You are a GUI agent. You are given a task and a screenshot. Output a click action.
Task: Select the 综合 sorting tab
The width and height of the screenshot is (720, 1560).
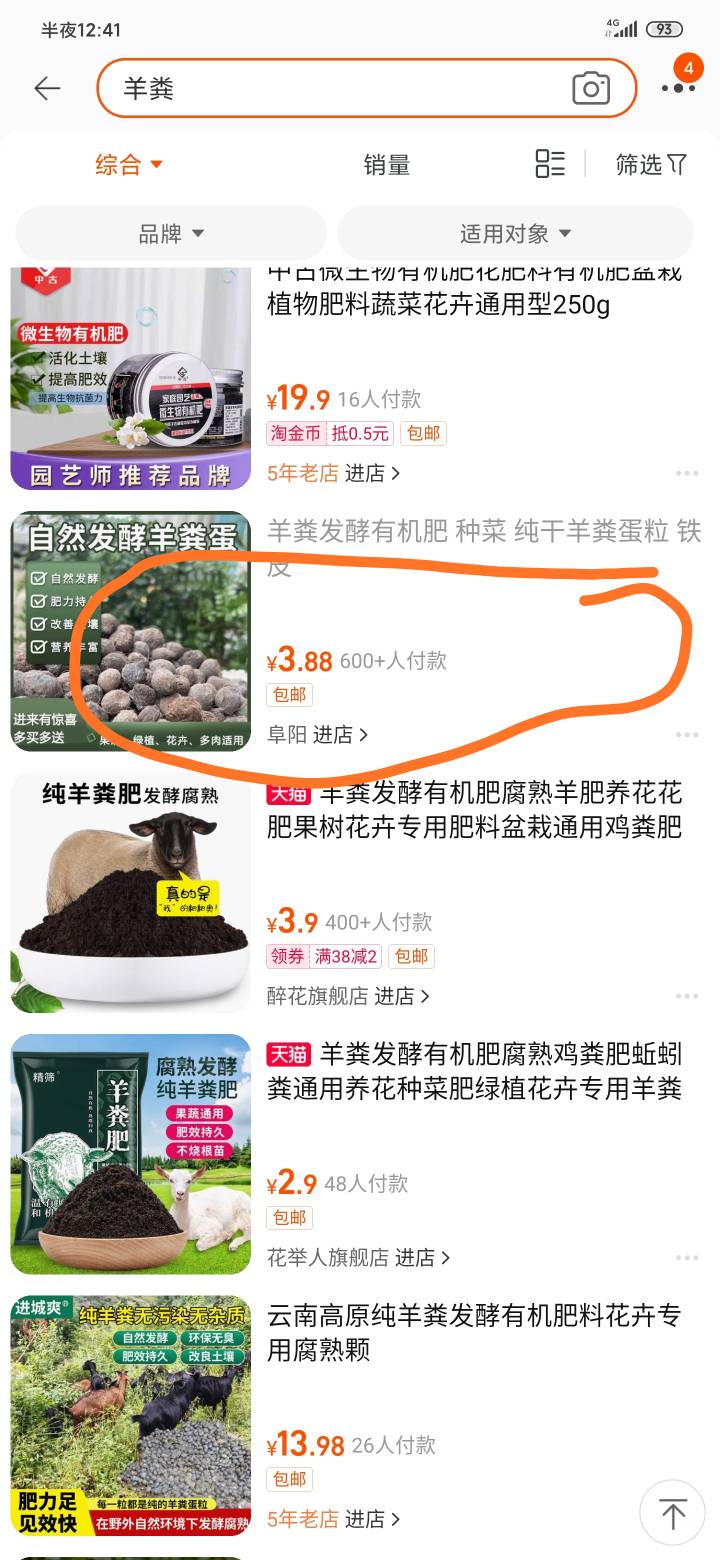[x=128, y=165]
